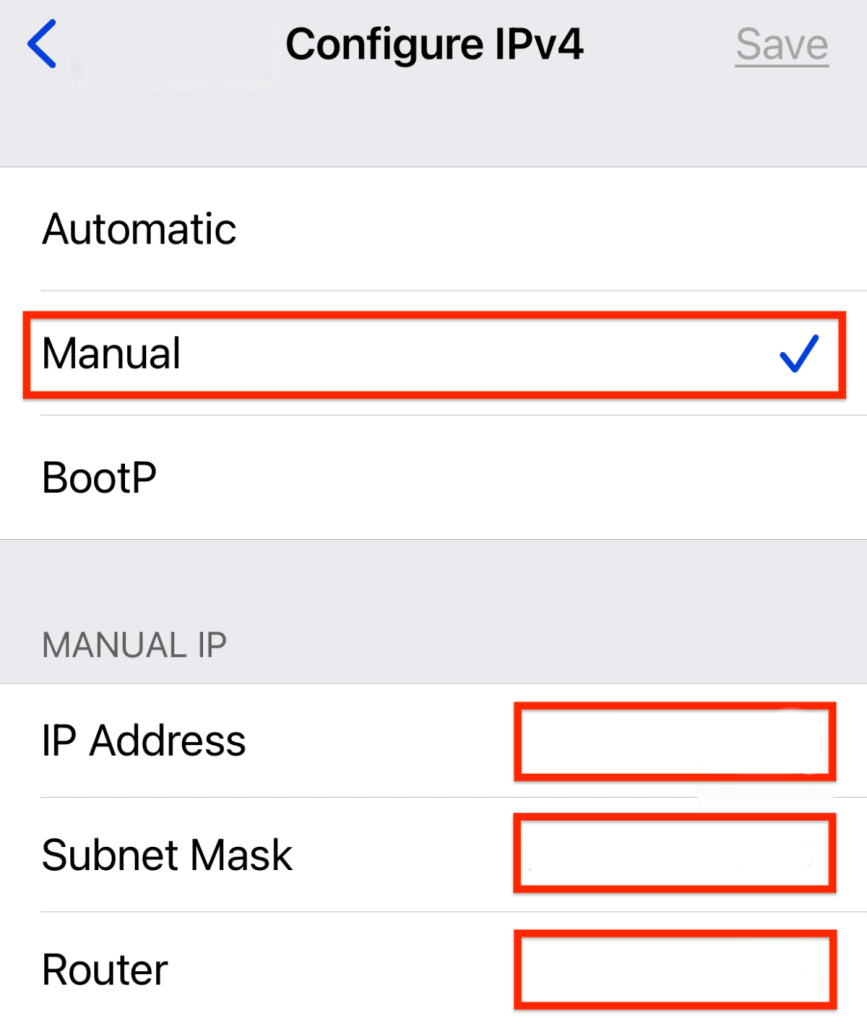This screenshot has height=1024, width=867.
Task: Save the IPv4 configuration
Action: pos(781,45)
